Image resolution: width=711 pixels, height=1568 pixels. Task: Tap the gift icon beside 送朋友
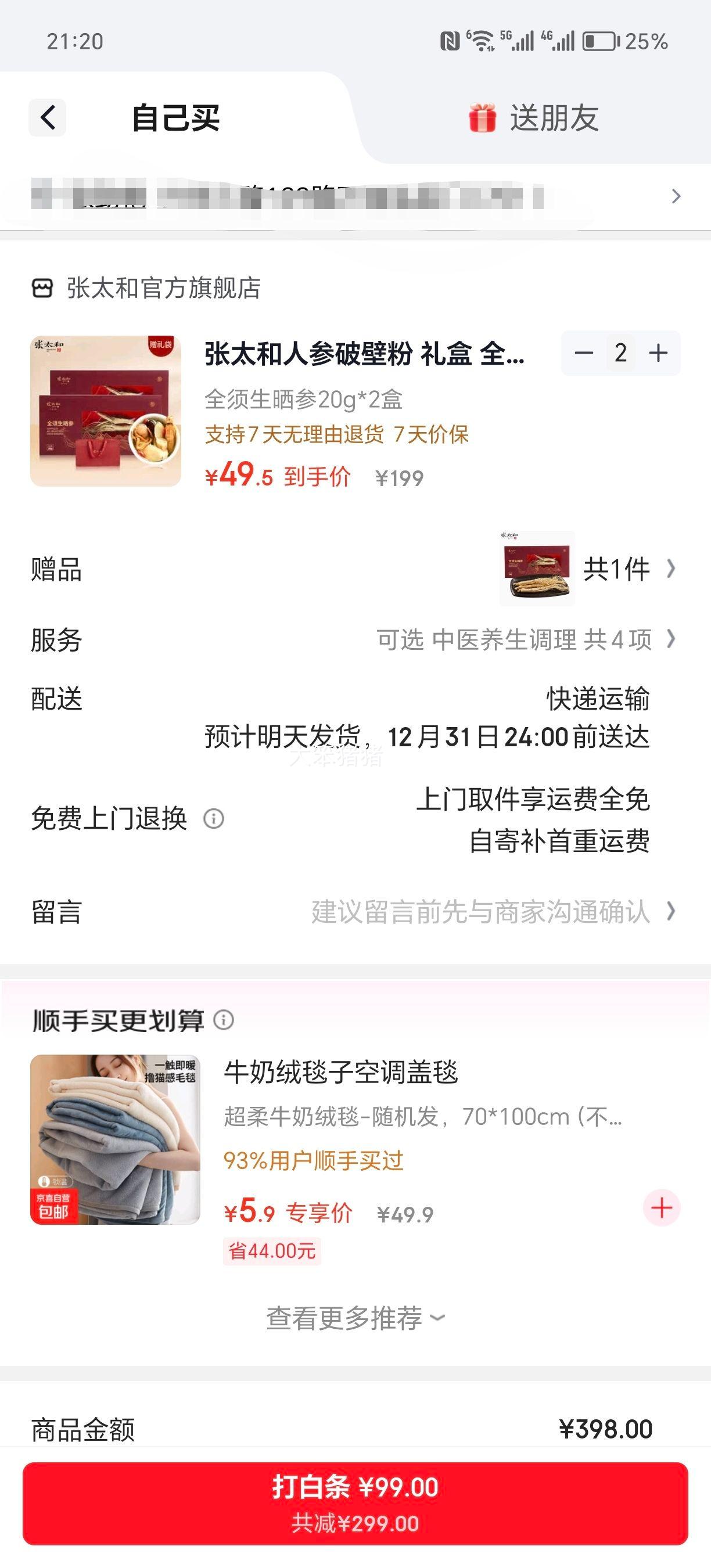pyautogui.click(x=481, y=117)
